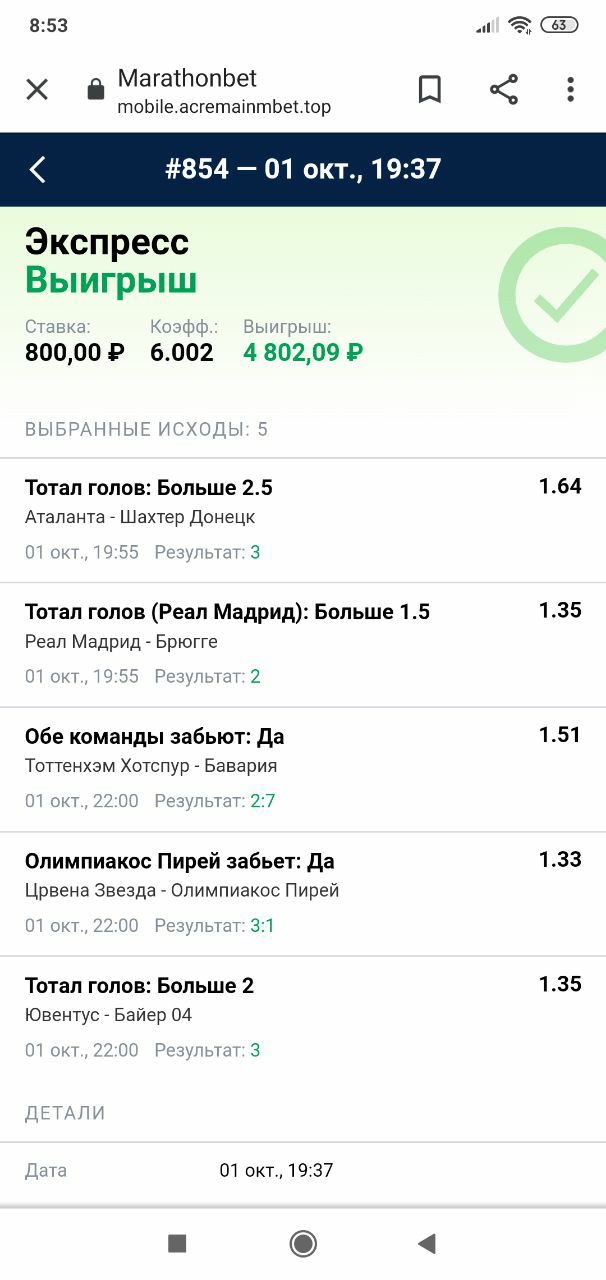Bookmark this Marathonbet page

[429, 90]
